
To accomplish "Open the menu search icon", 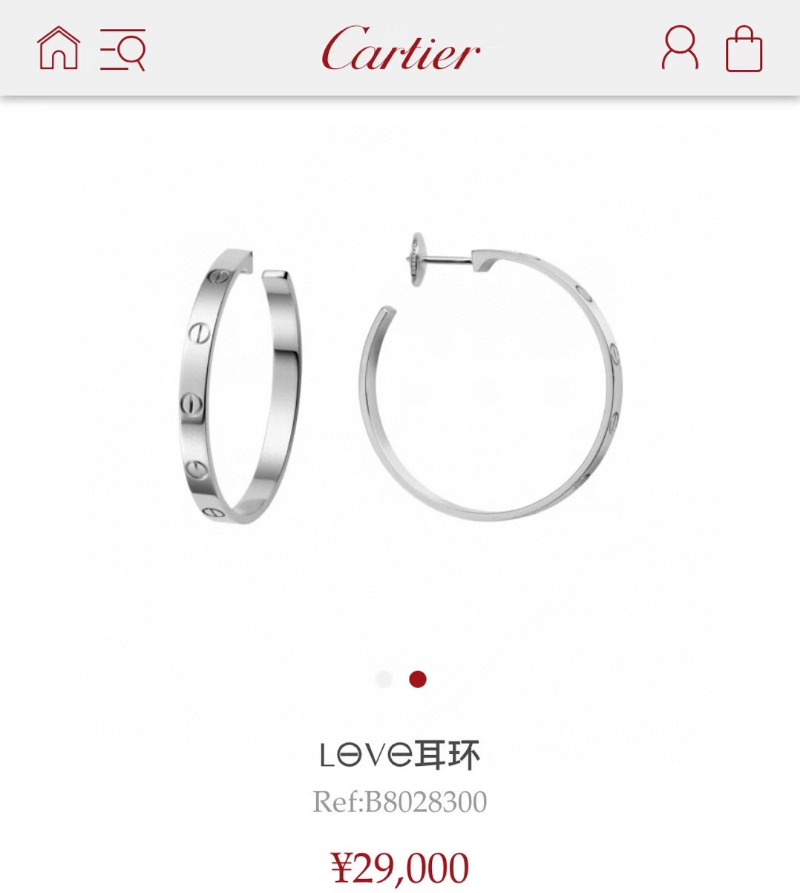I will coord(123,49).
